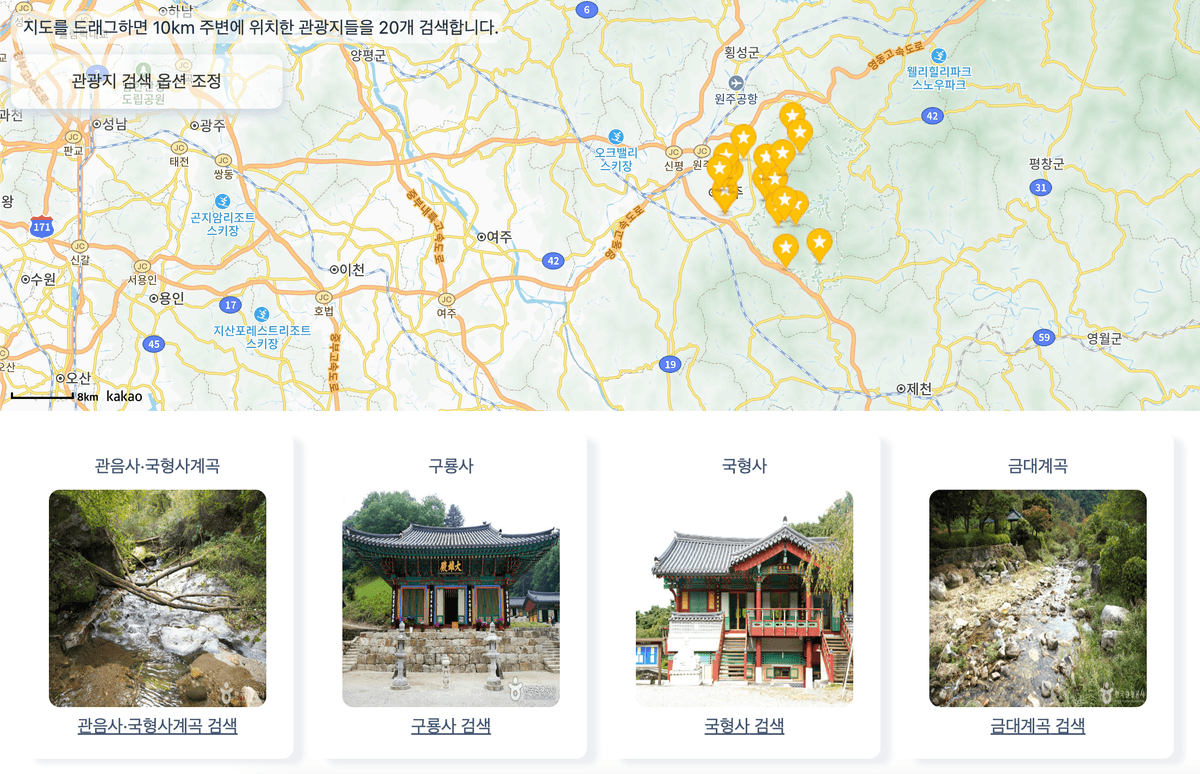Open the kakao map logo link
The width and height of the screenshot is (1200, 774).
tap(124, 397)
